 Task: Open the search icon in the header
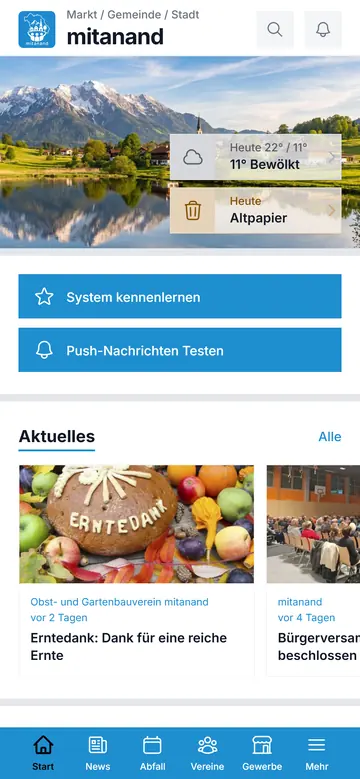point(275,30)
